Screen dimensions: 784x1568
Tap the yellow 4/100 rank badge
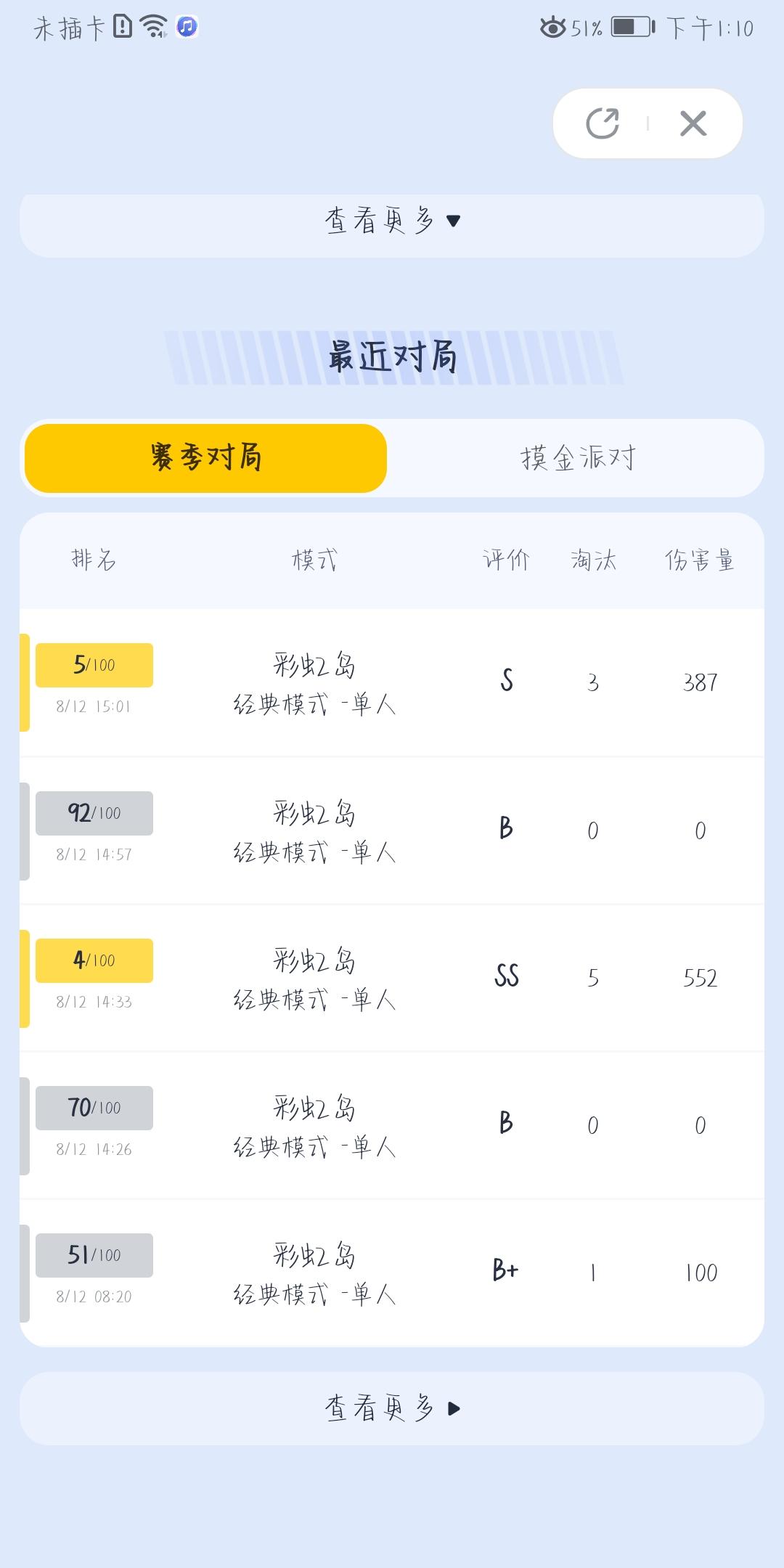pos(94,960)
